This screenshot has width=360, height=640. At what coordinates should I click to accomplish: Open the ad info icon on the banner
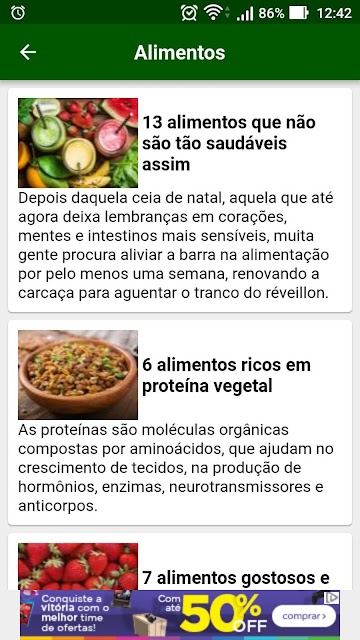coord(333,598)
